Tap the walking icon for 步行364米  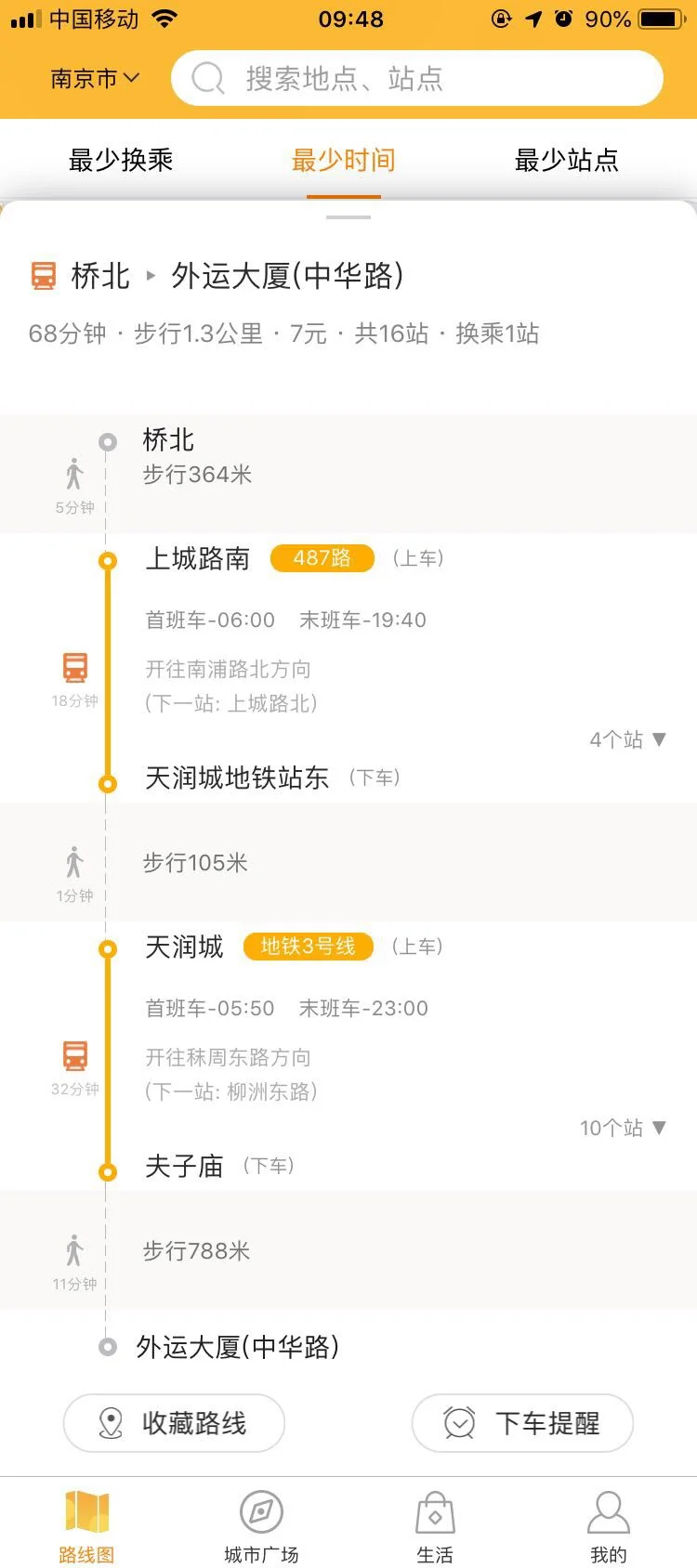click(x=74, y=471)
